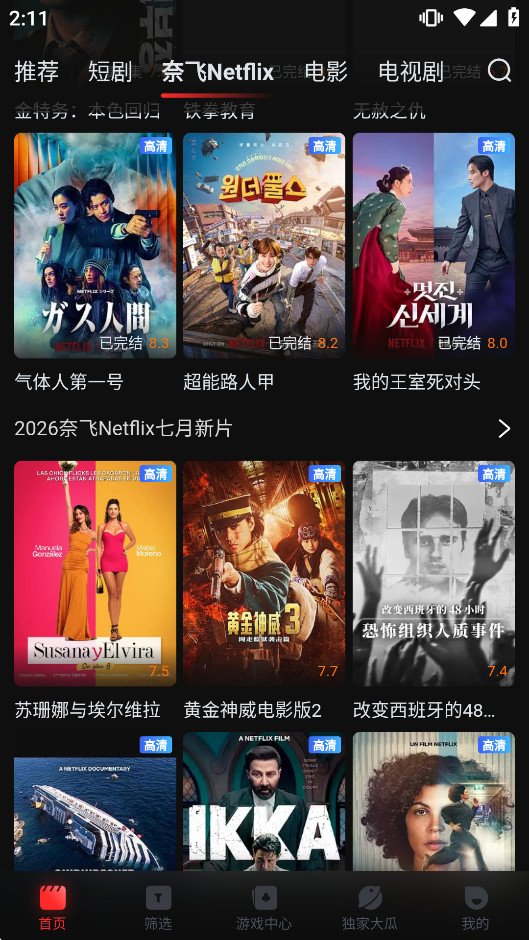Open the search magnifier icon

(x=499, y=71)
